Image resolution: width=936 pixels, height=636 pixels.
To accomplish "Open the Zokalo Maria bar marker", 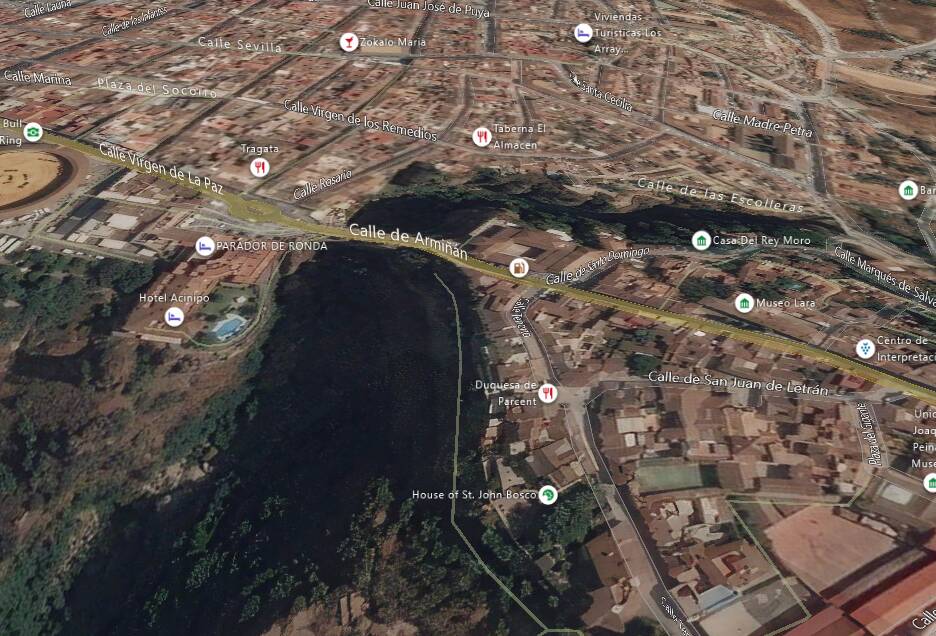I will coord(348,42).
